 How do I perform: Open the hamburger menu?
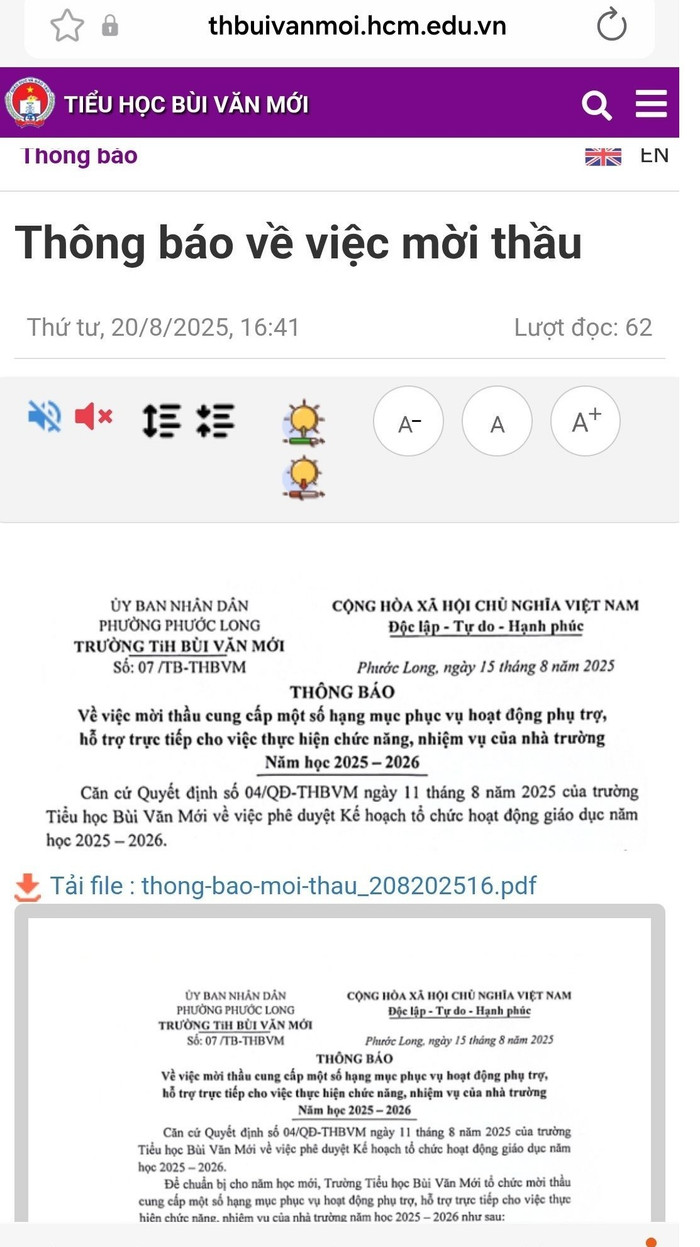[651, 104]
